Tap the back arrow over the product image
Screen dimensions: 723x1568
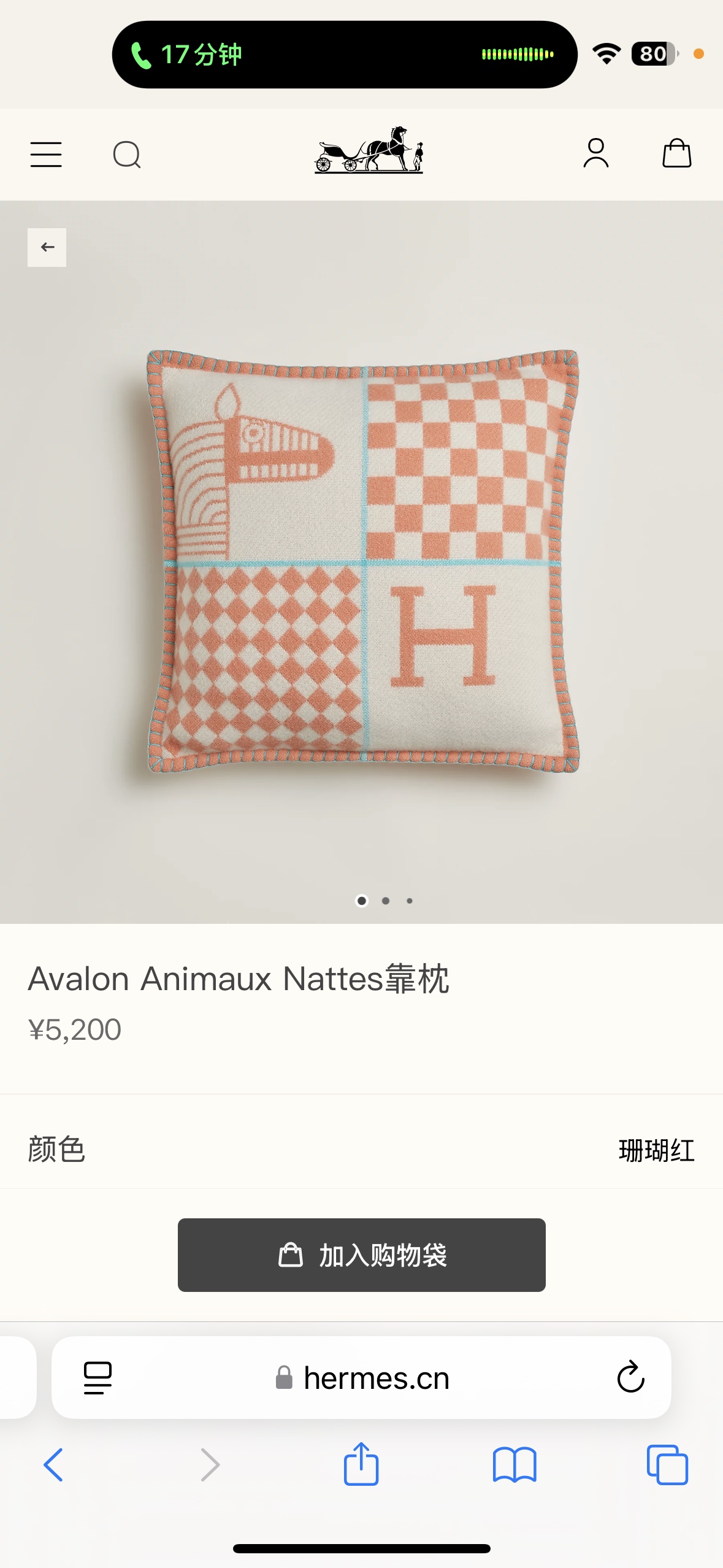pyautogui.click(x=47, y=247)
